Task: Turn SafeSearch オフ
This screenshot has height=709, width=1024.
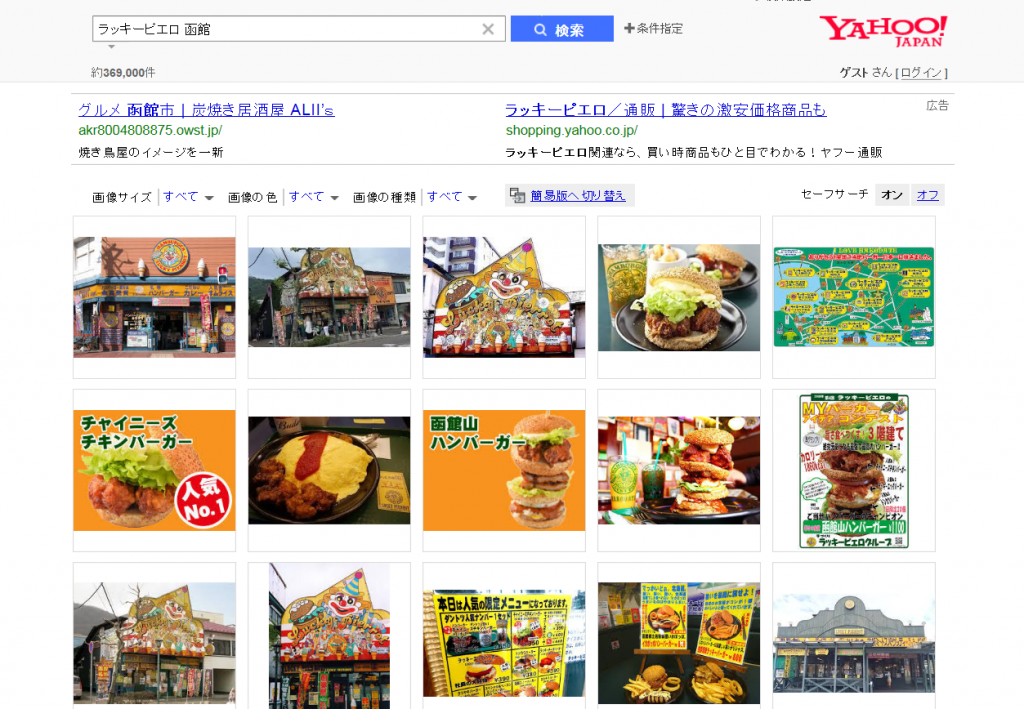Action: point(928,195)
